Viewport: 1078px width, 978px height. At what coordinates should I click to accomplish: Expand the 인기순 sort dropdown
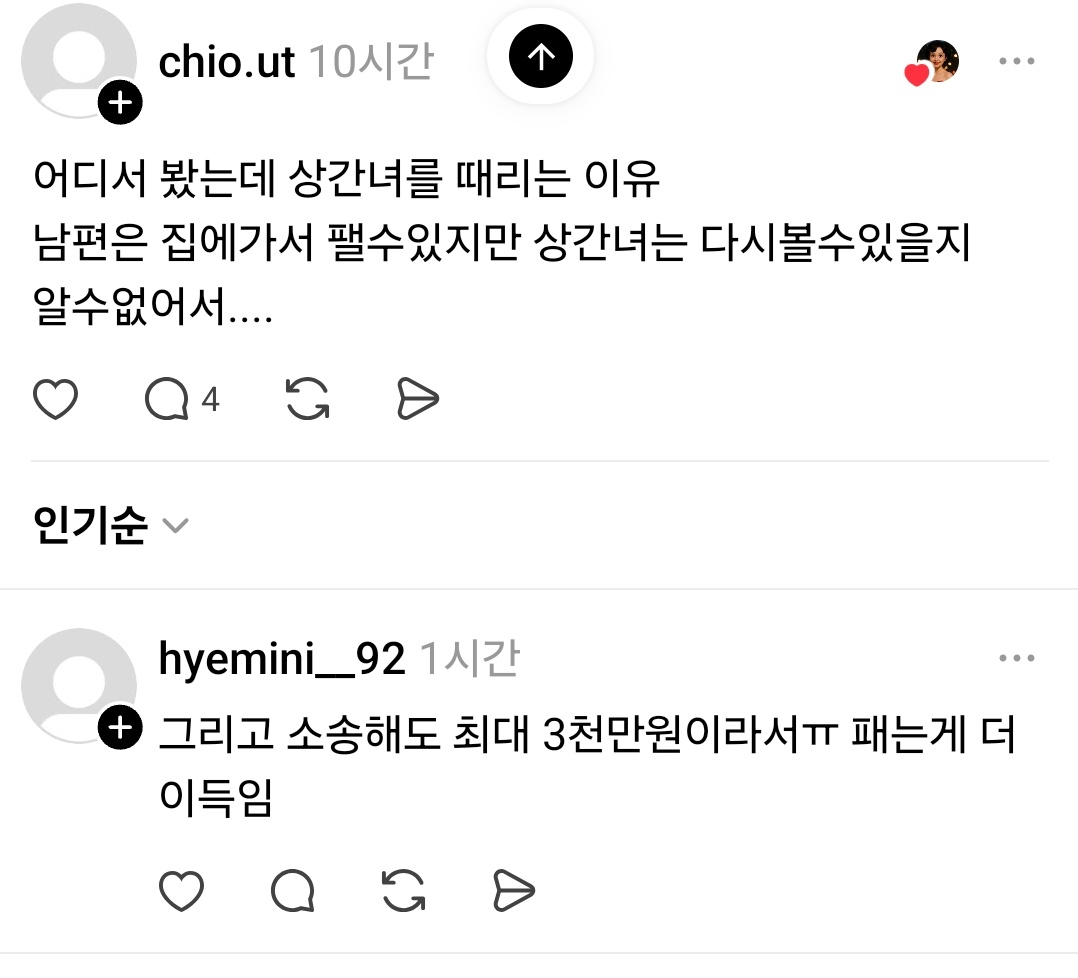pyautogui.click(x=110, y=525)
